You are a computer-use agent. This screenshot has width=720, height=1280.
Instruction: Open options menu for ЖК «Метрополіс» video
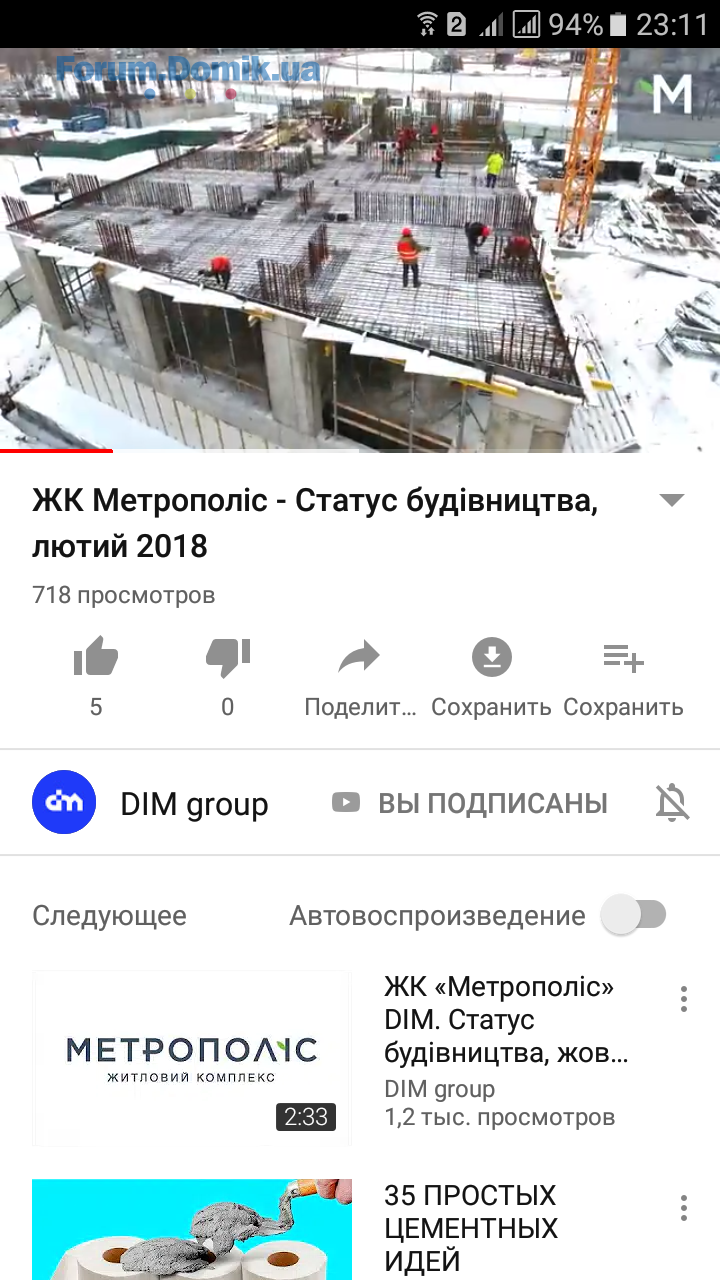[684, 999]
